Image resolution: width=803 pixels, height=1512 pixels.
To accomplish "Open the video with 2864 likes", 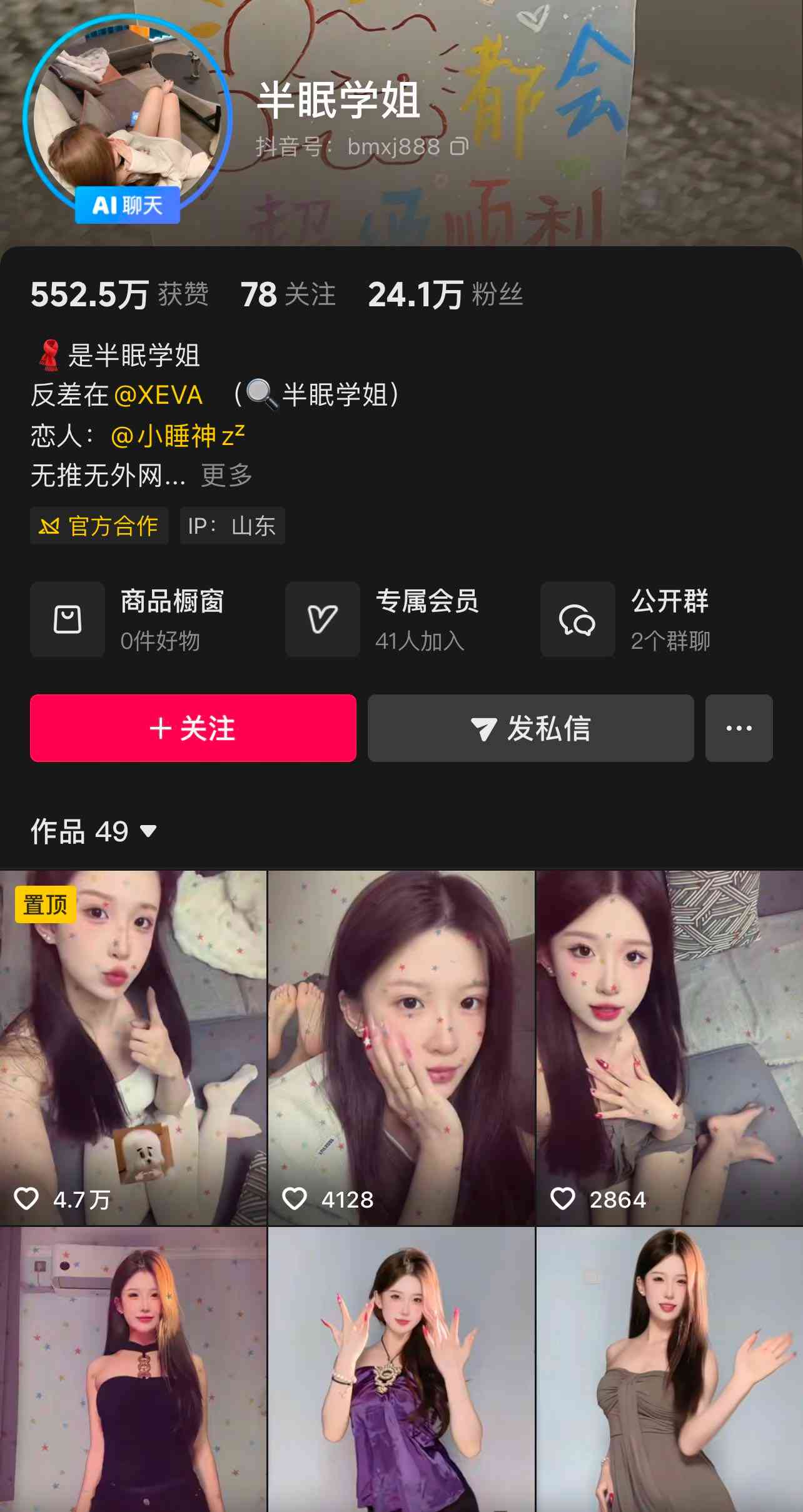I will click(669, 1048).
